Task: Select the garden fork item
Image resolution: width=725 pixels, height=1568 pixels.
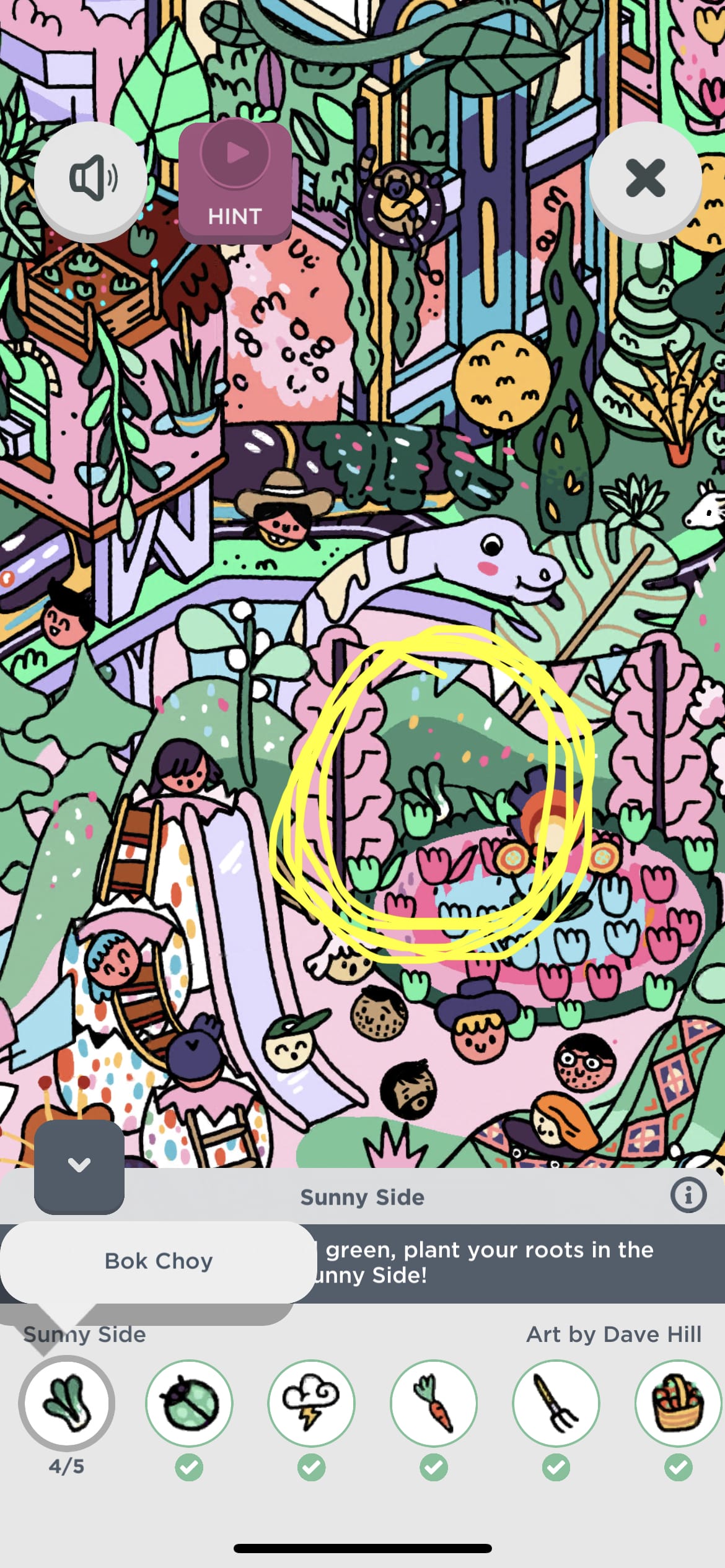Action: 556,1403
